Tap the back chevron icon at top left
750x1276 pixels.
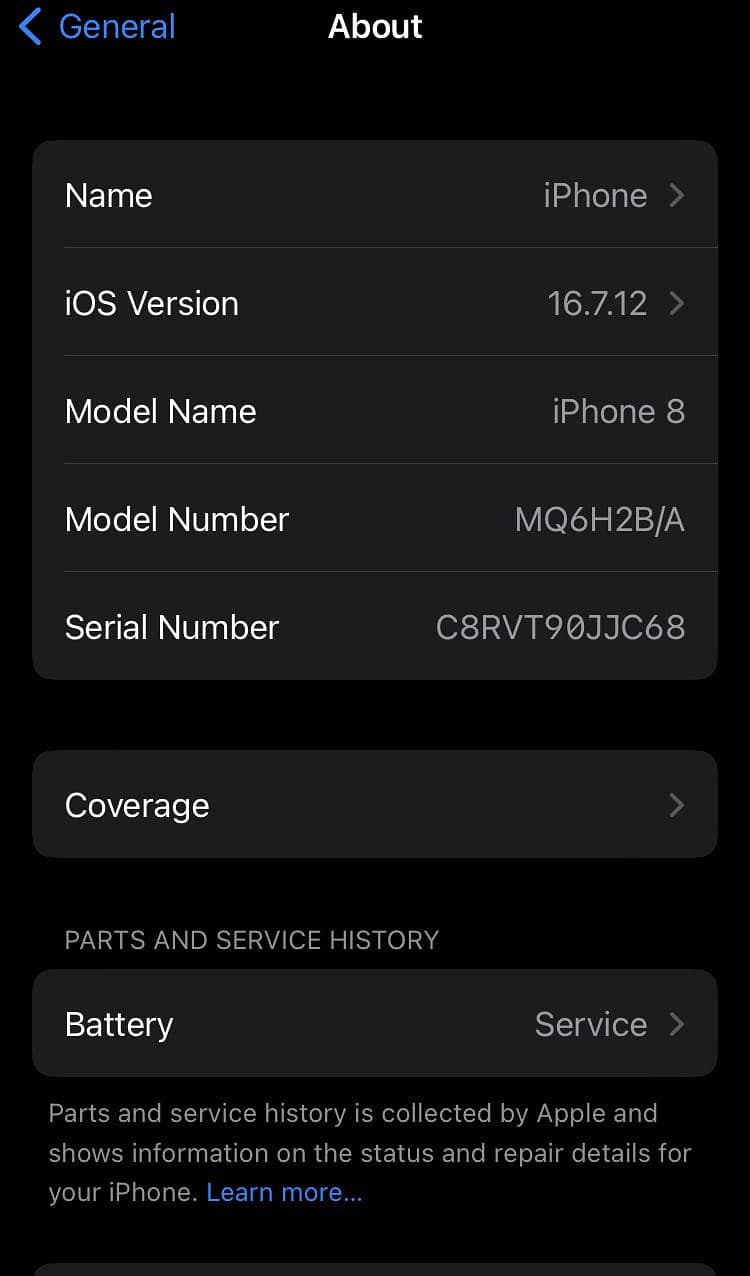point(29,27)
